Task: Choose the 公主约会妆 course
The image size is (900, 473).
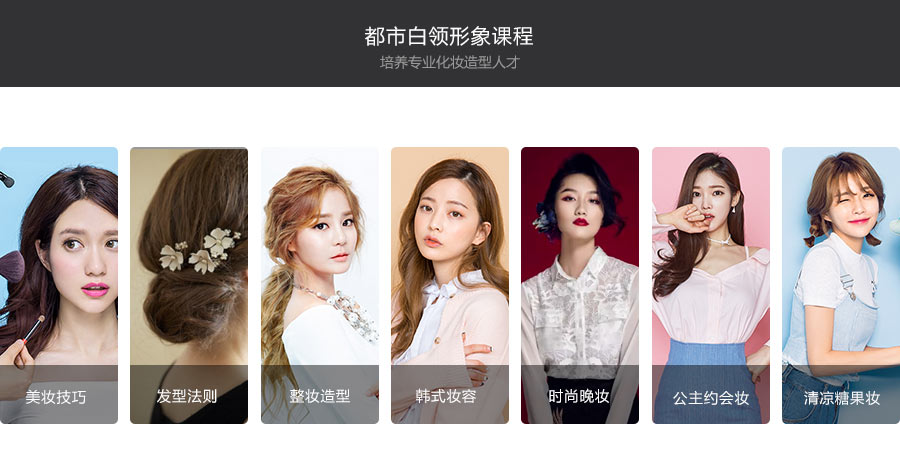Action: click(711, 285)
